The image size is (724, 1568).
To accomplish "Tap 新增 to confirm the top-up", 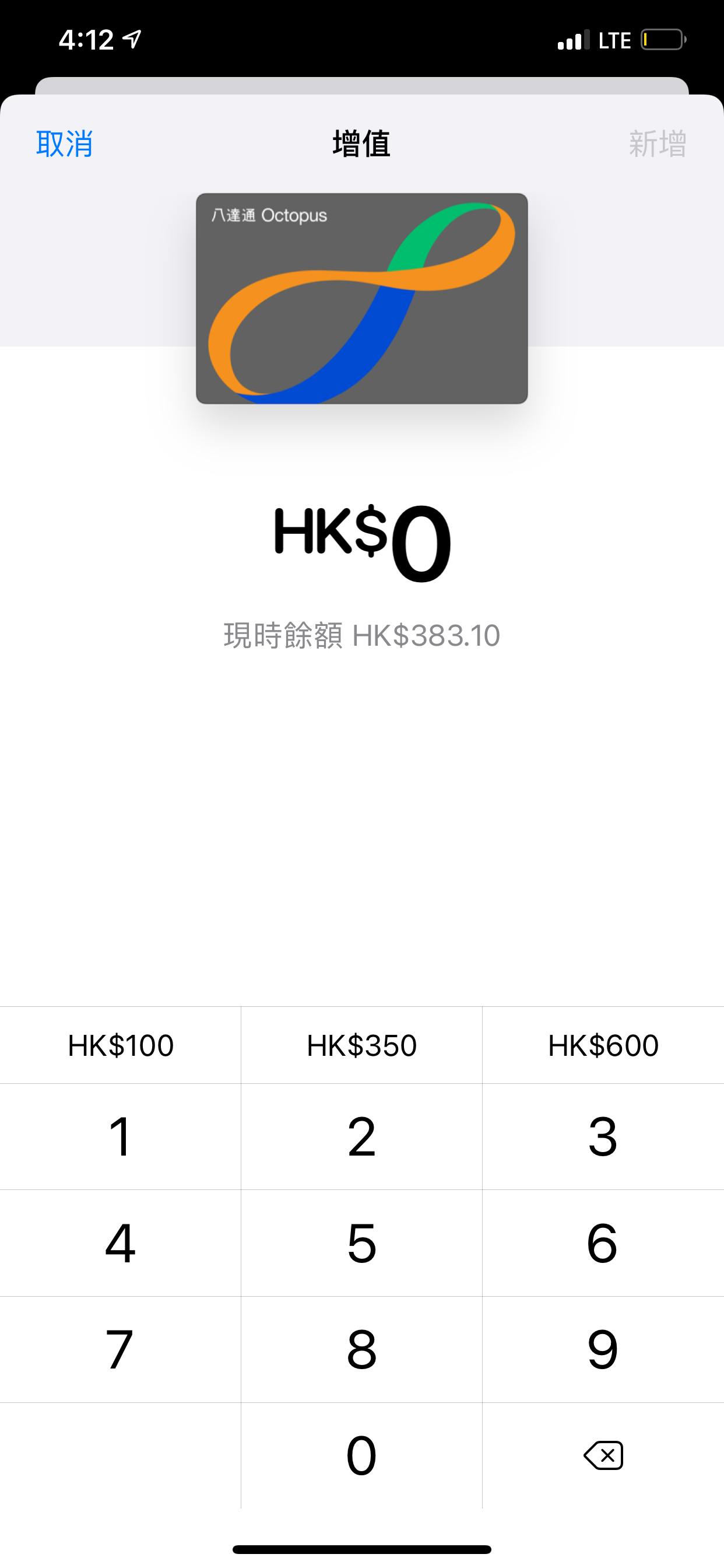I will click(658, 143).
